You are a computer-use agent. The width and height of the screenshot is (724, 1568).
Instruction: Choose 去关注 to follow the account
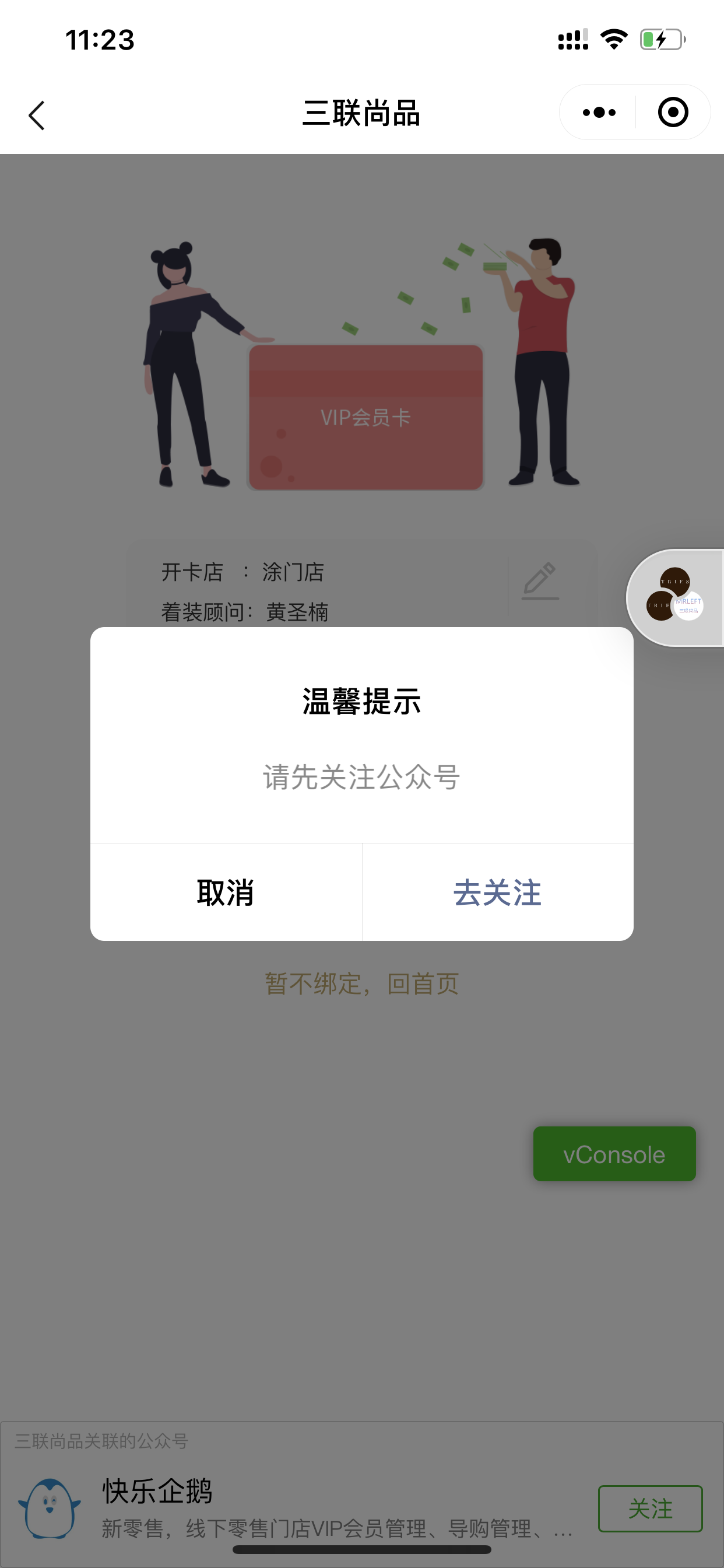click(498, 892)
